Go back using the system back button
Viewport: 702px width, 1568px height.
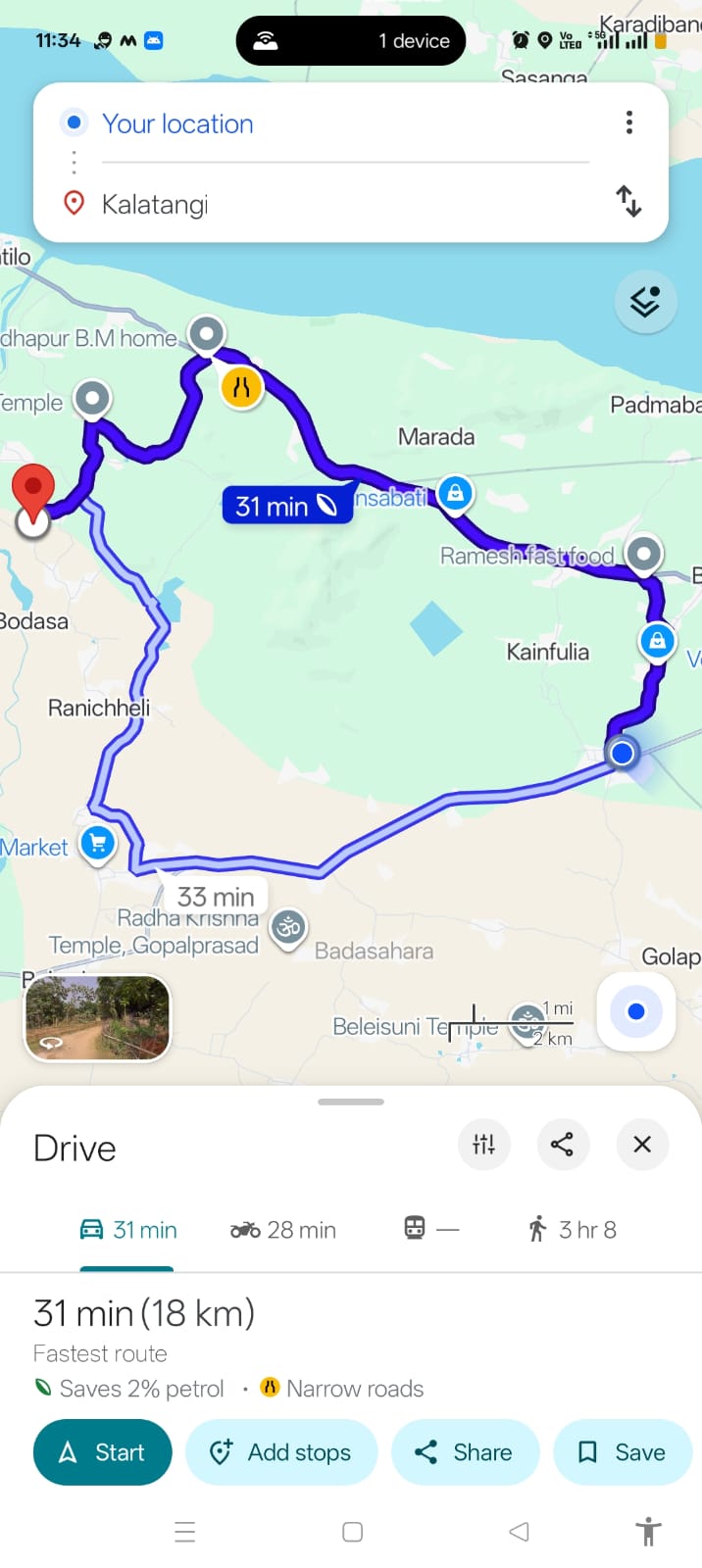pos(519,1531)
